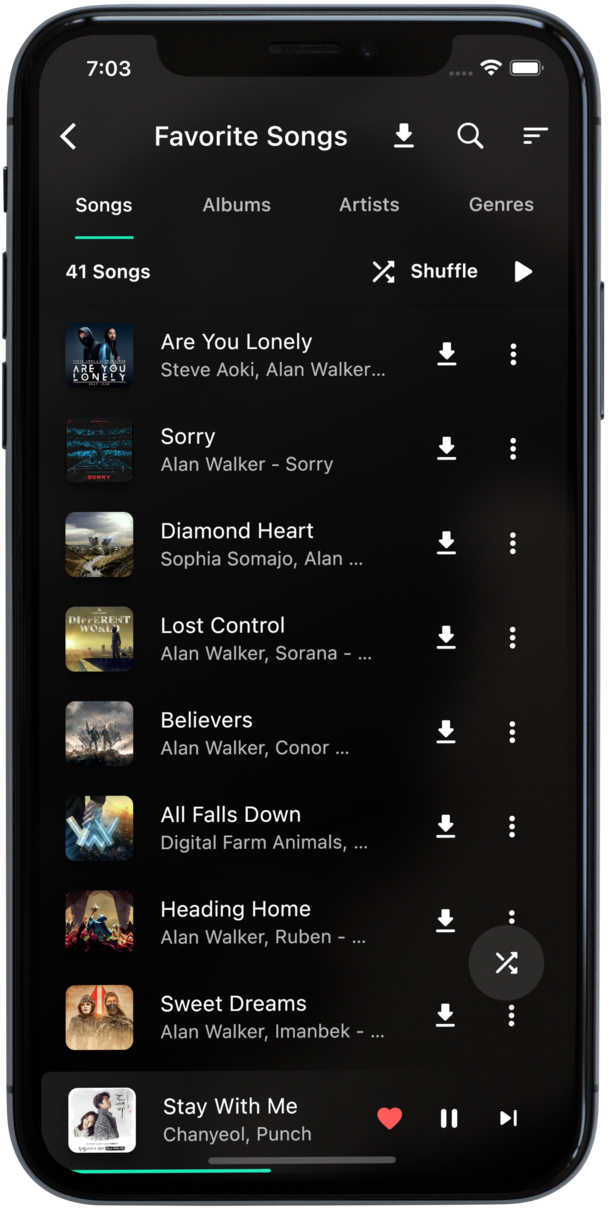
Task: Download the song Sorry
Action: 446,448
